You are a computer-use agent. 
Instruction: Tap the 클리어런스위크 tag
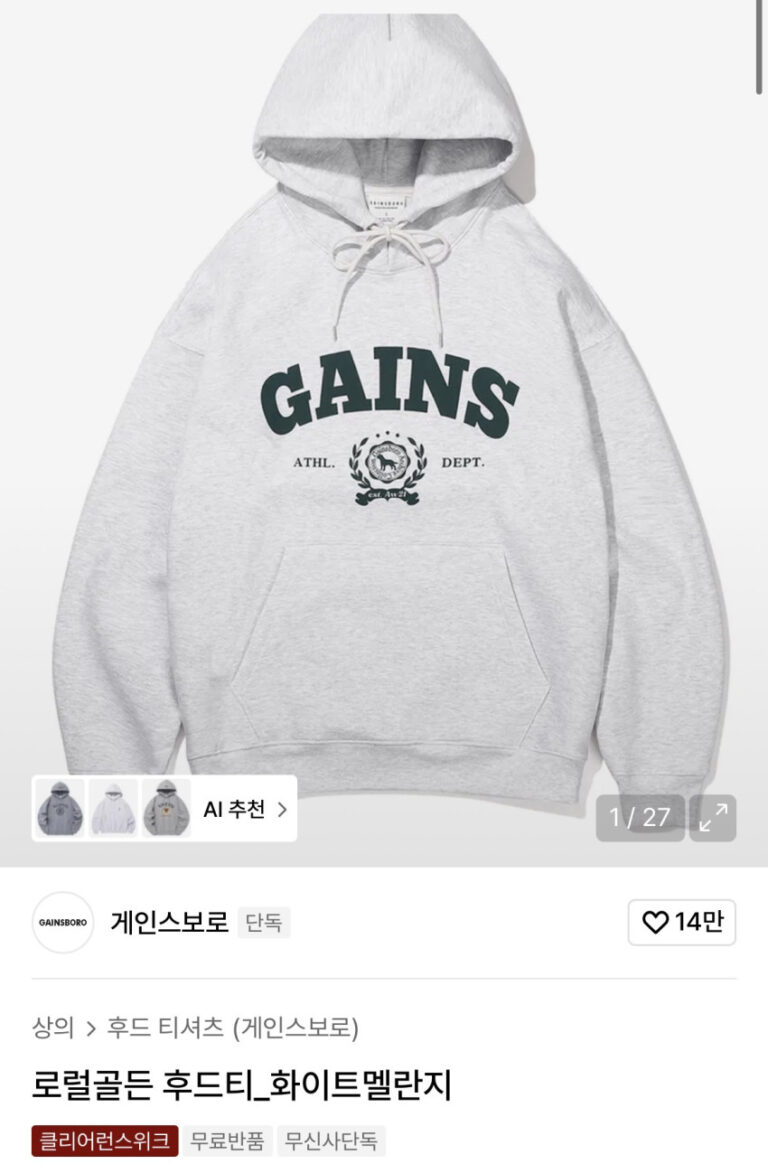[x=106, y=1140]
